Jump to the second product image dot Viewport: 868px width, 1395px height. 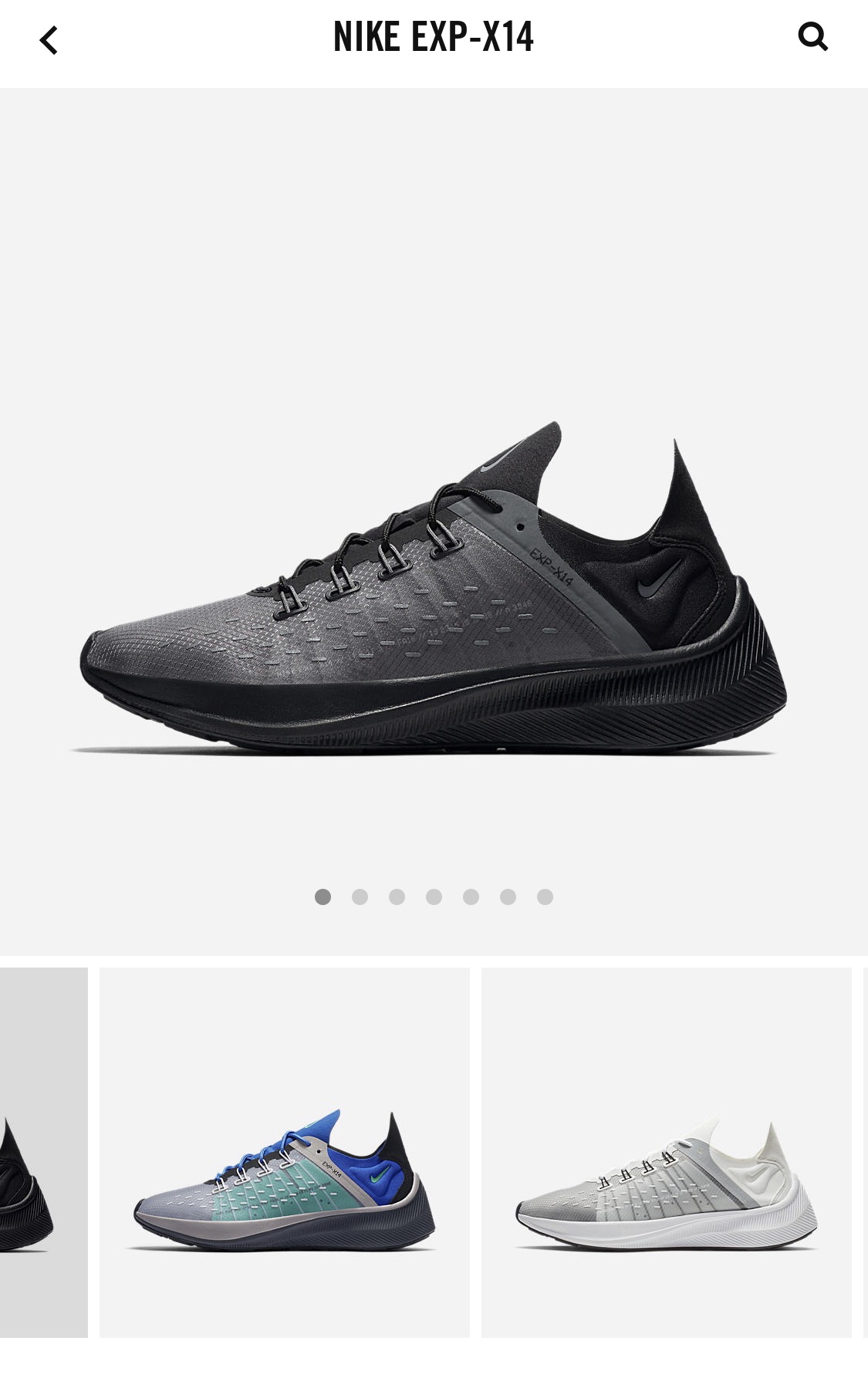click(360, 897)
